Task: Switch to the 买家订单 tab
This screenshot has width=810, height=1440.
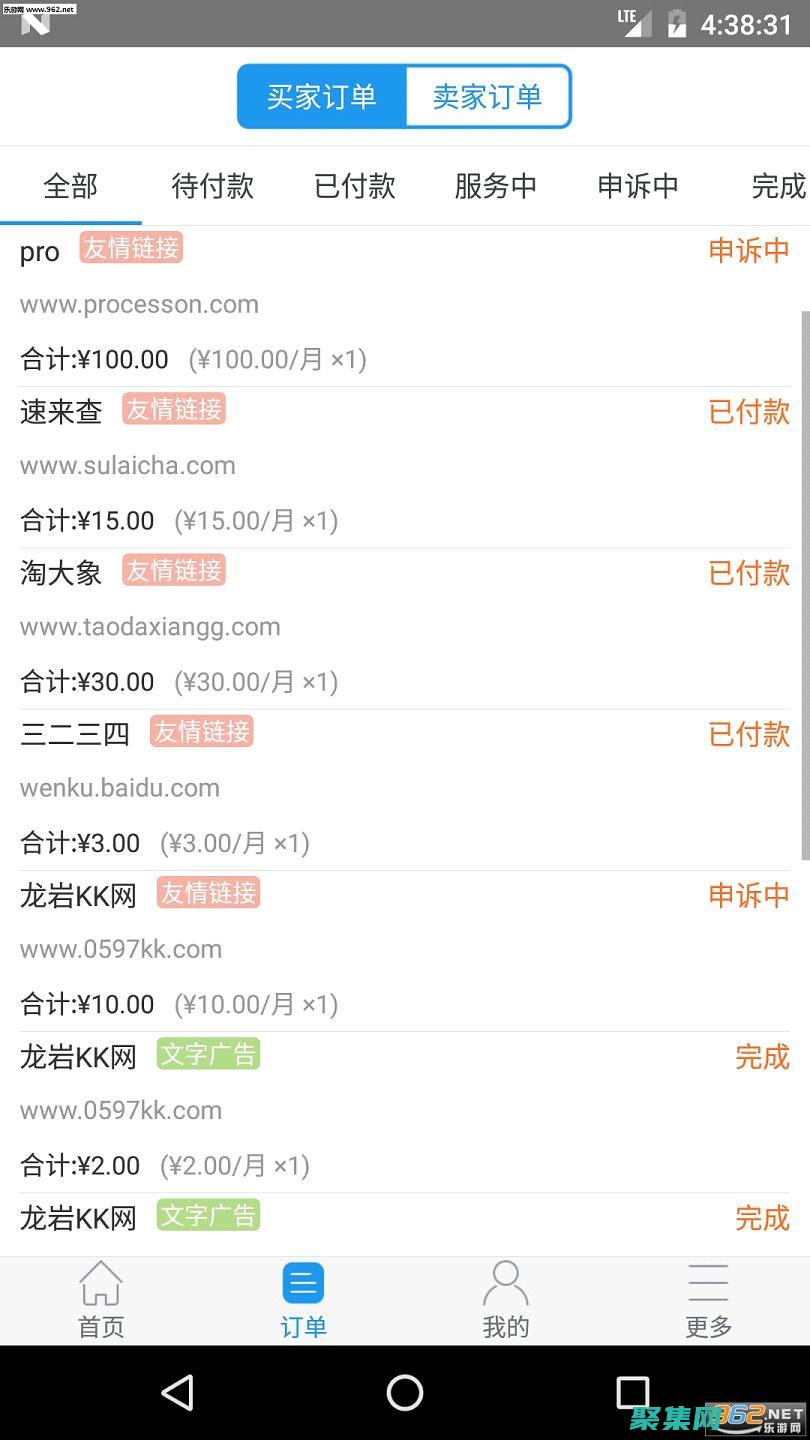Action: (322, 96)
